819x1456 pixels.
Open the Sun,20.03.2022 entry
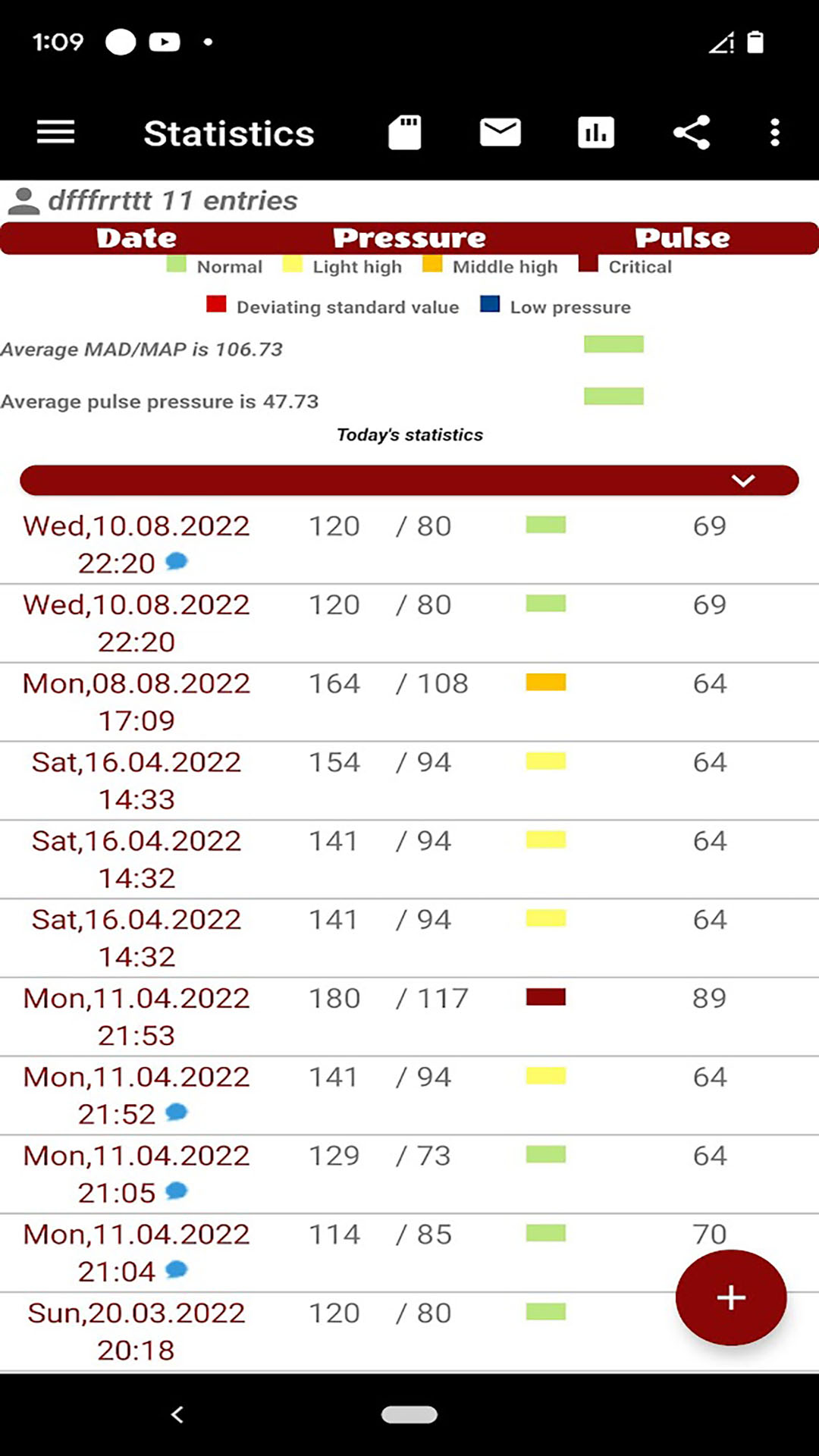341,1331
